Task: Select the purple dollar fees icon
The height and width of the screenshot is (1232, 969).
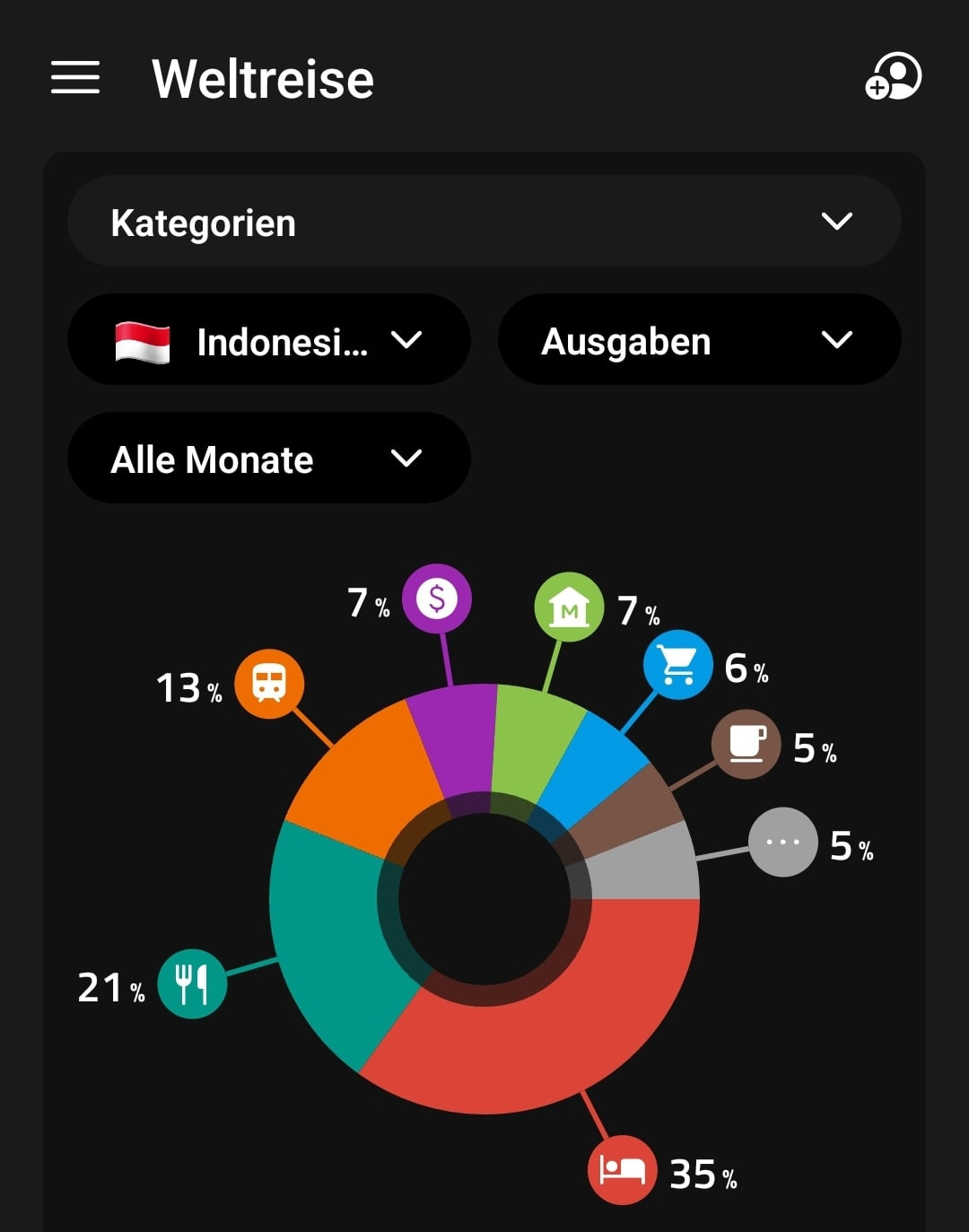Action: pyautogui.click(x=437, y=599)
